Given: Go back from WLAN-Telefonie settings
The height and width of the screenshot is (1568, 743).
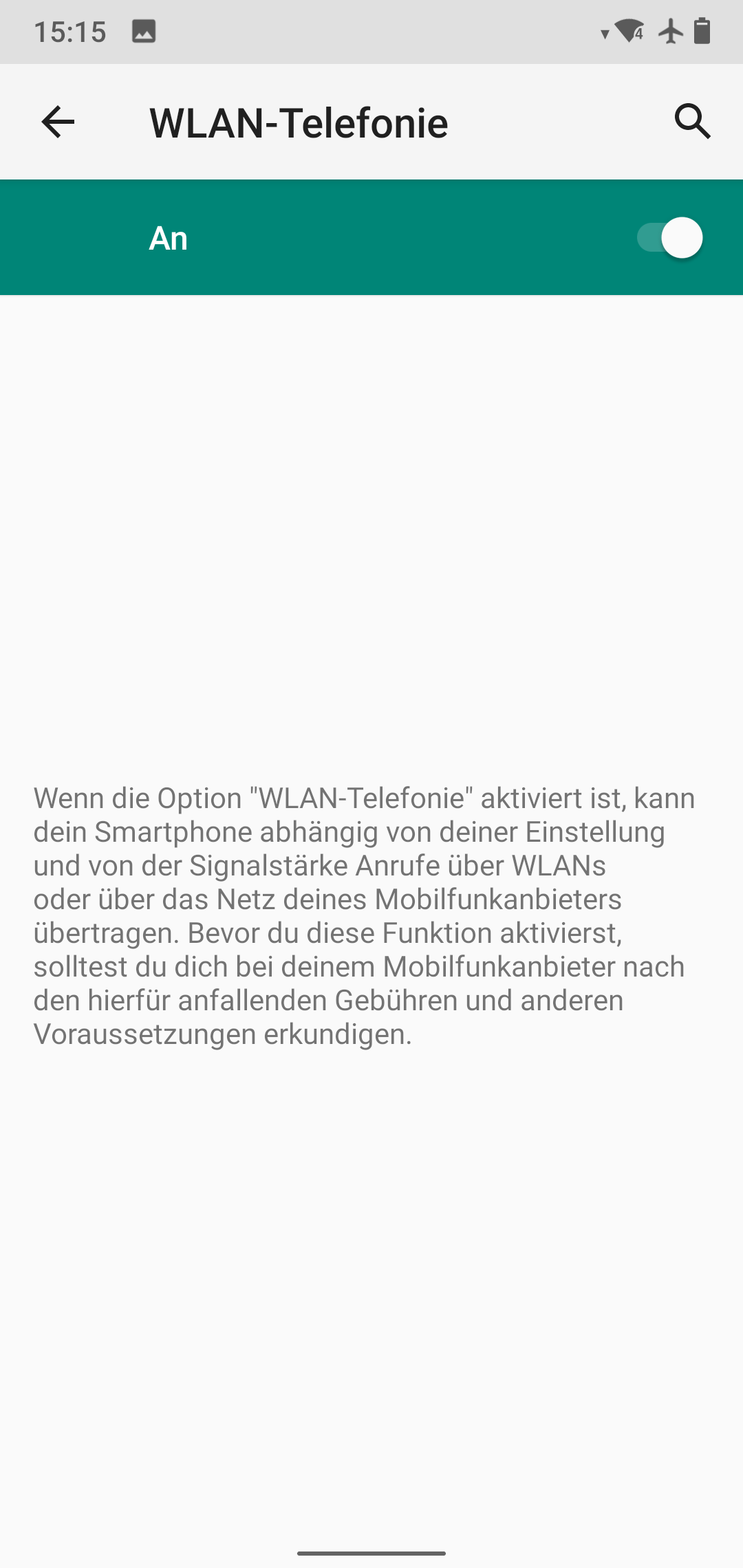Looking at the screenshot, I should tap(58, 122).
